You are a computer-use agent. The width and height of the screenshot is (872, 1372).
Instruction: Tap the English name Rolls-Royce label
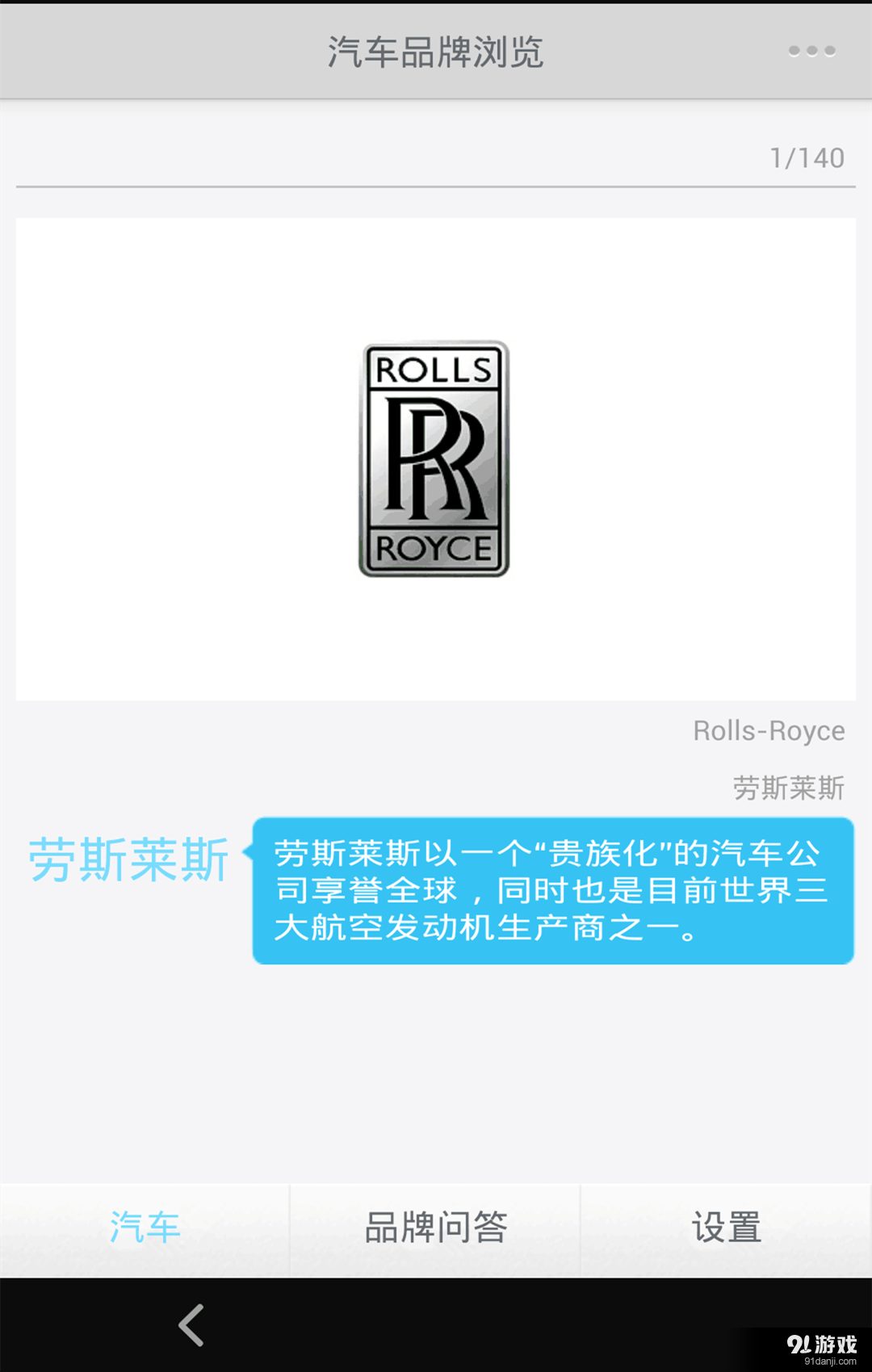(x=769, y=730)
